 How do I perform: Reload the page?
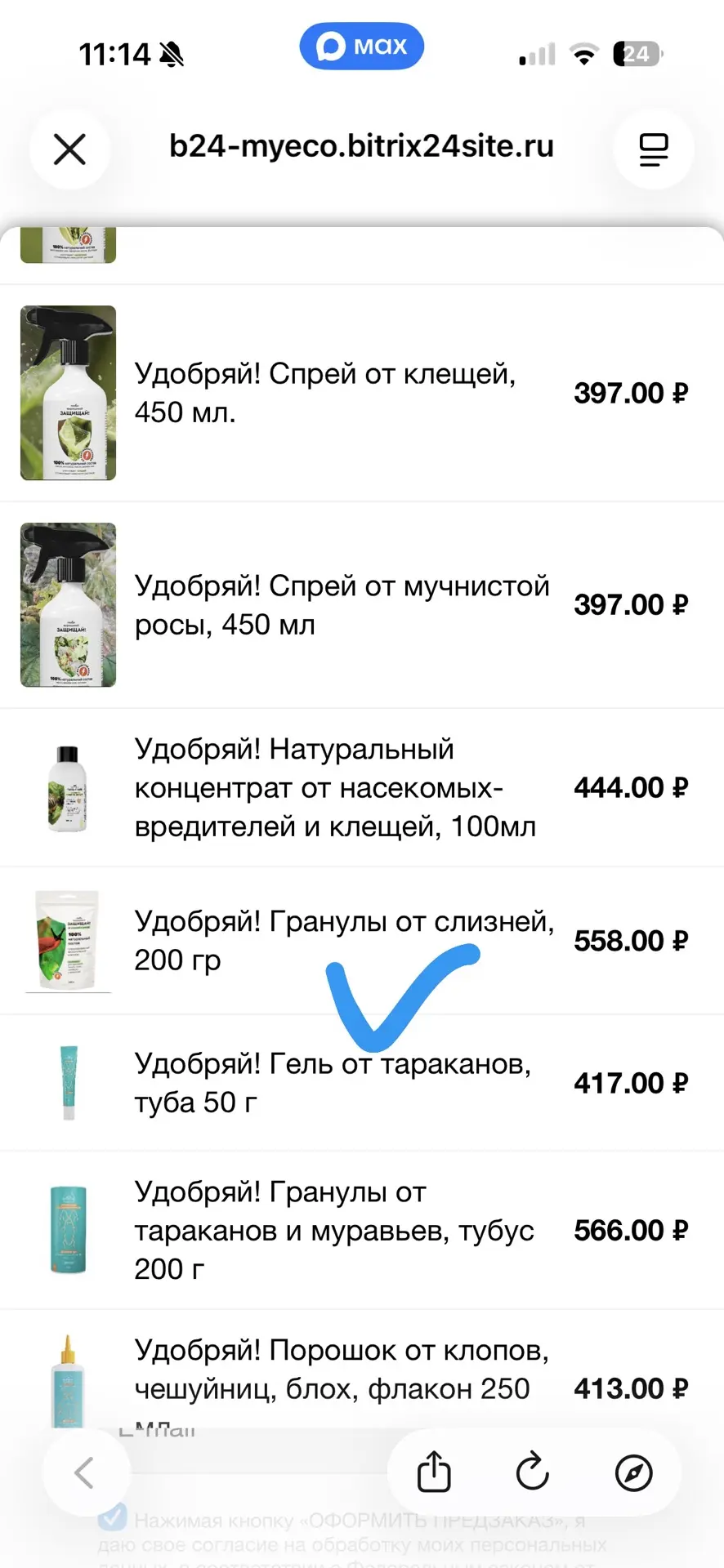coord(533,1472)
